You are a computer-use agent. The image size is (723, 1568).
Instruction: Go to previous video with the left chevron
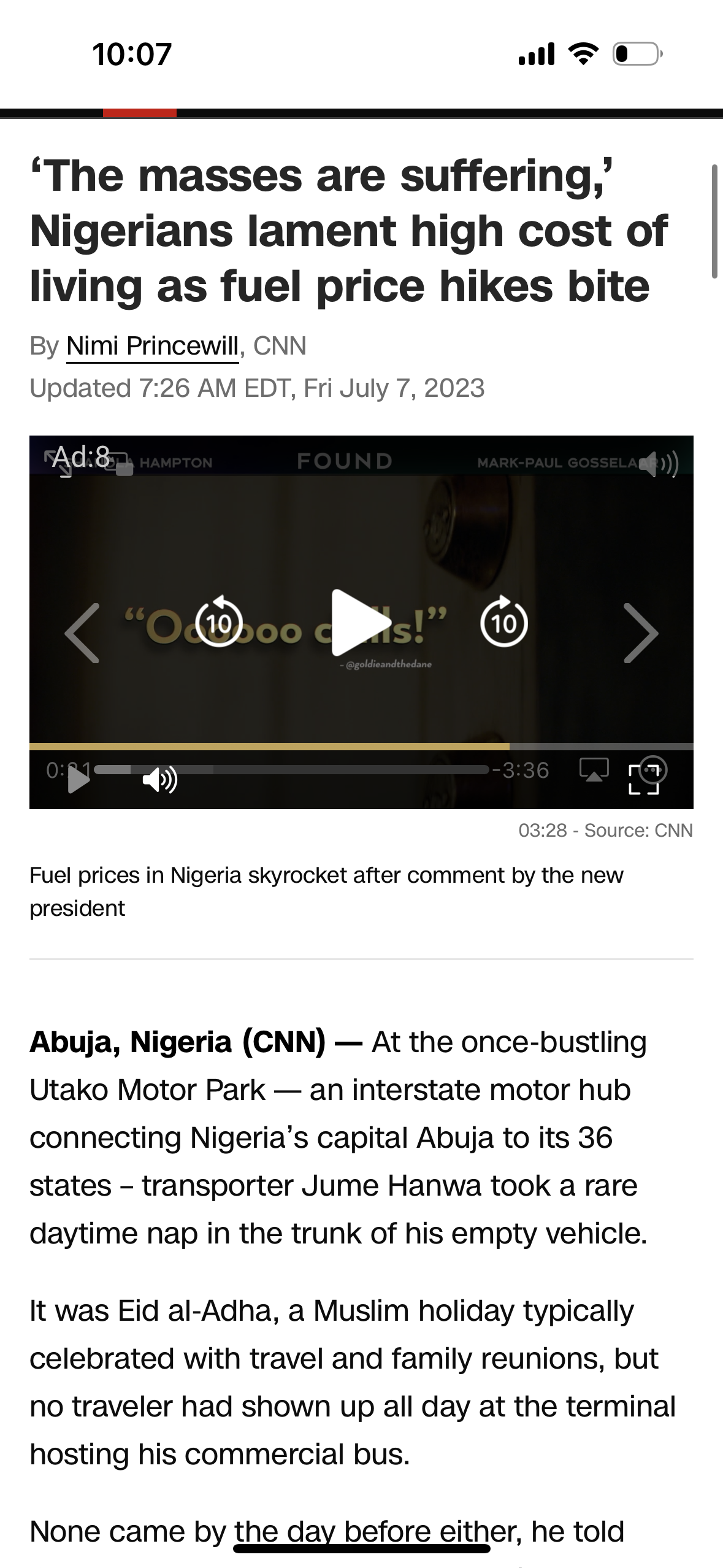(x=80, y=633)
